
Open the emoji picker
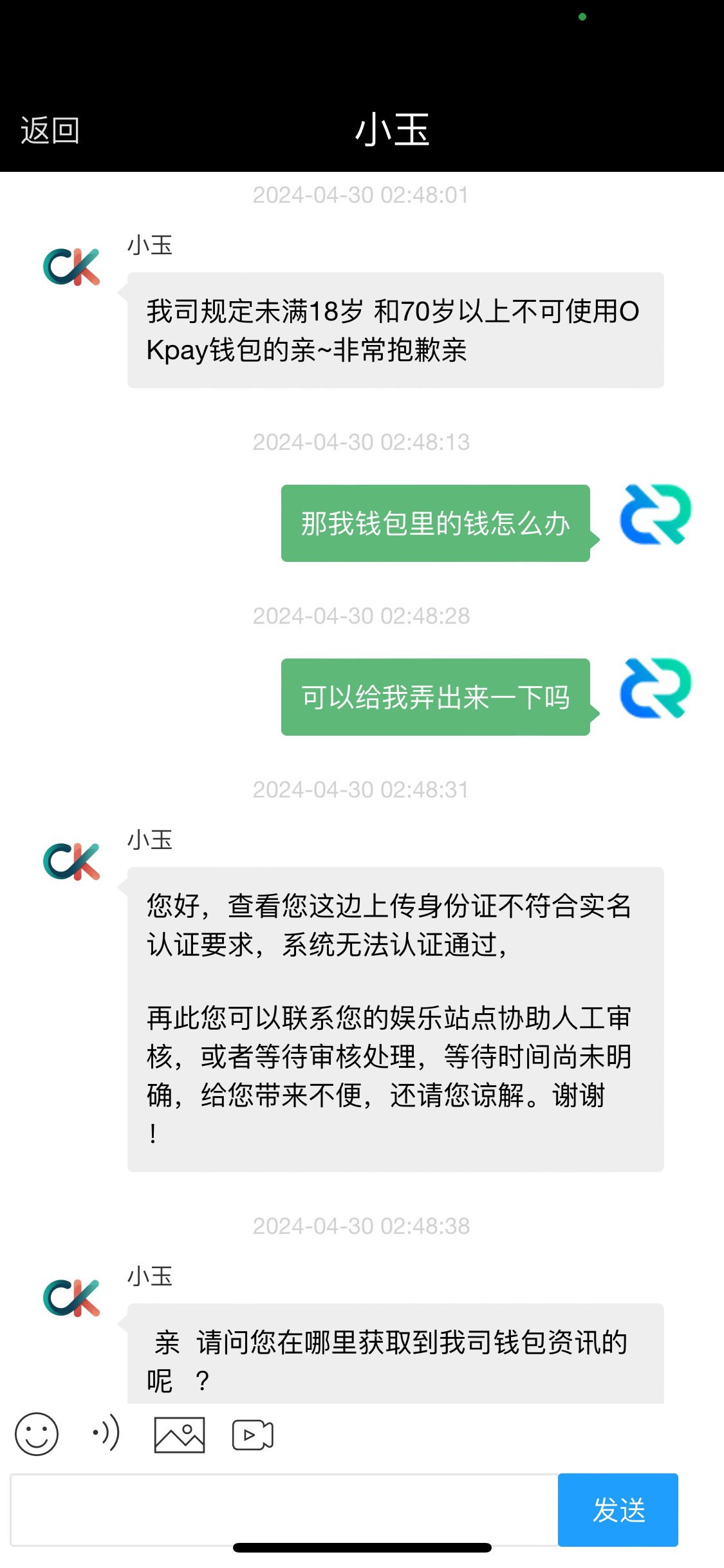(37, 1434)
